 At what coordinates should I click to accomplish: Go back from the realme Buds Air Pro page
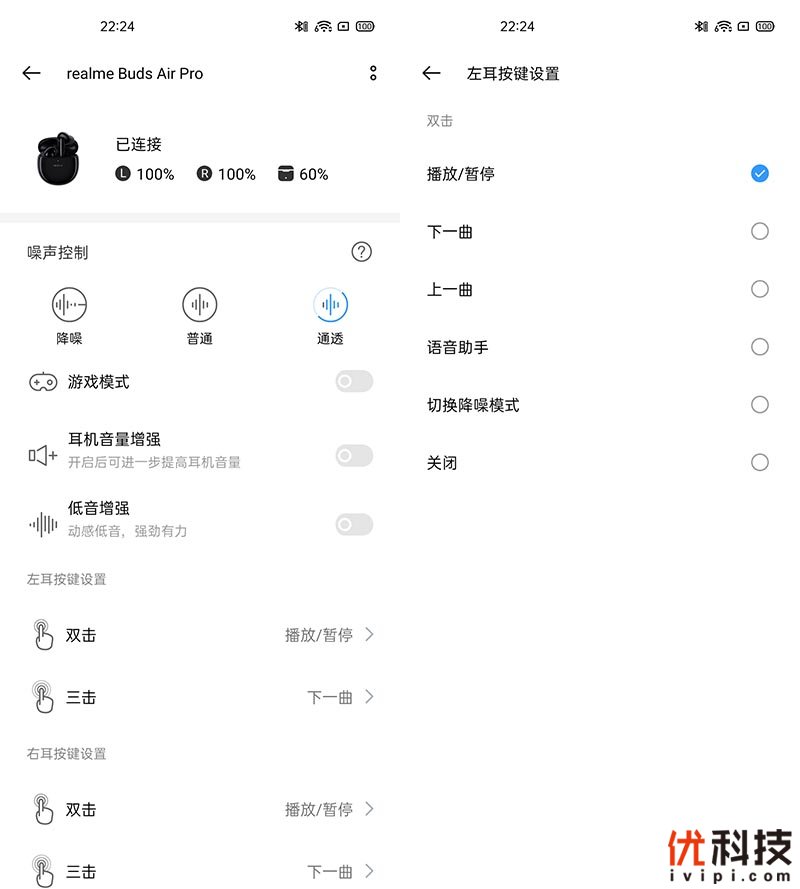tap(32, 73)
